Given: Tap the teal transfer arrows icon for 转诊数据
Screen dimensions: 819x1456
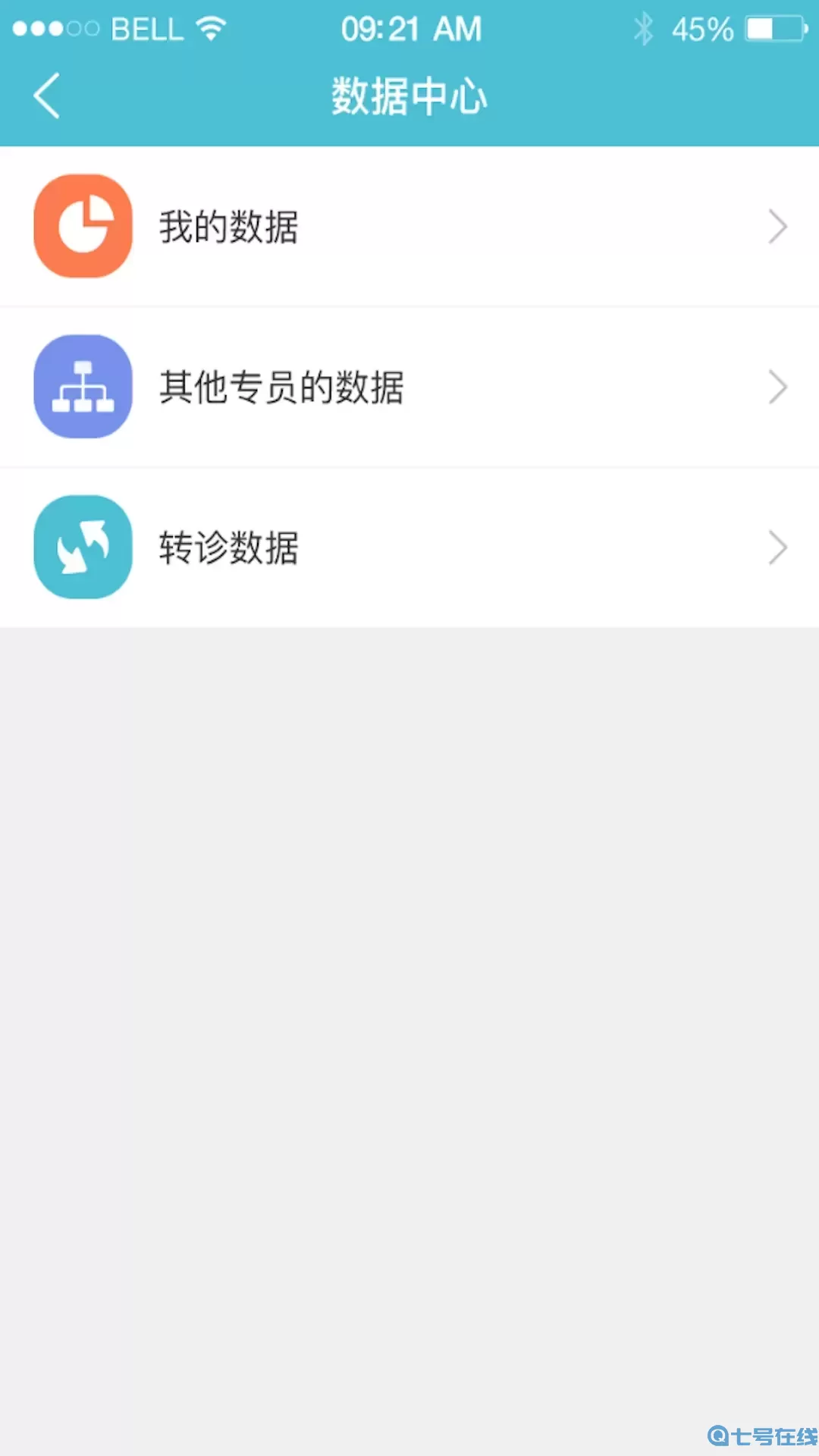Looking at the screenshot, I should pyautogui.click(x=83, y=548).
